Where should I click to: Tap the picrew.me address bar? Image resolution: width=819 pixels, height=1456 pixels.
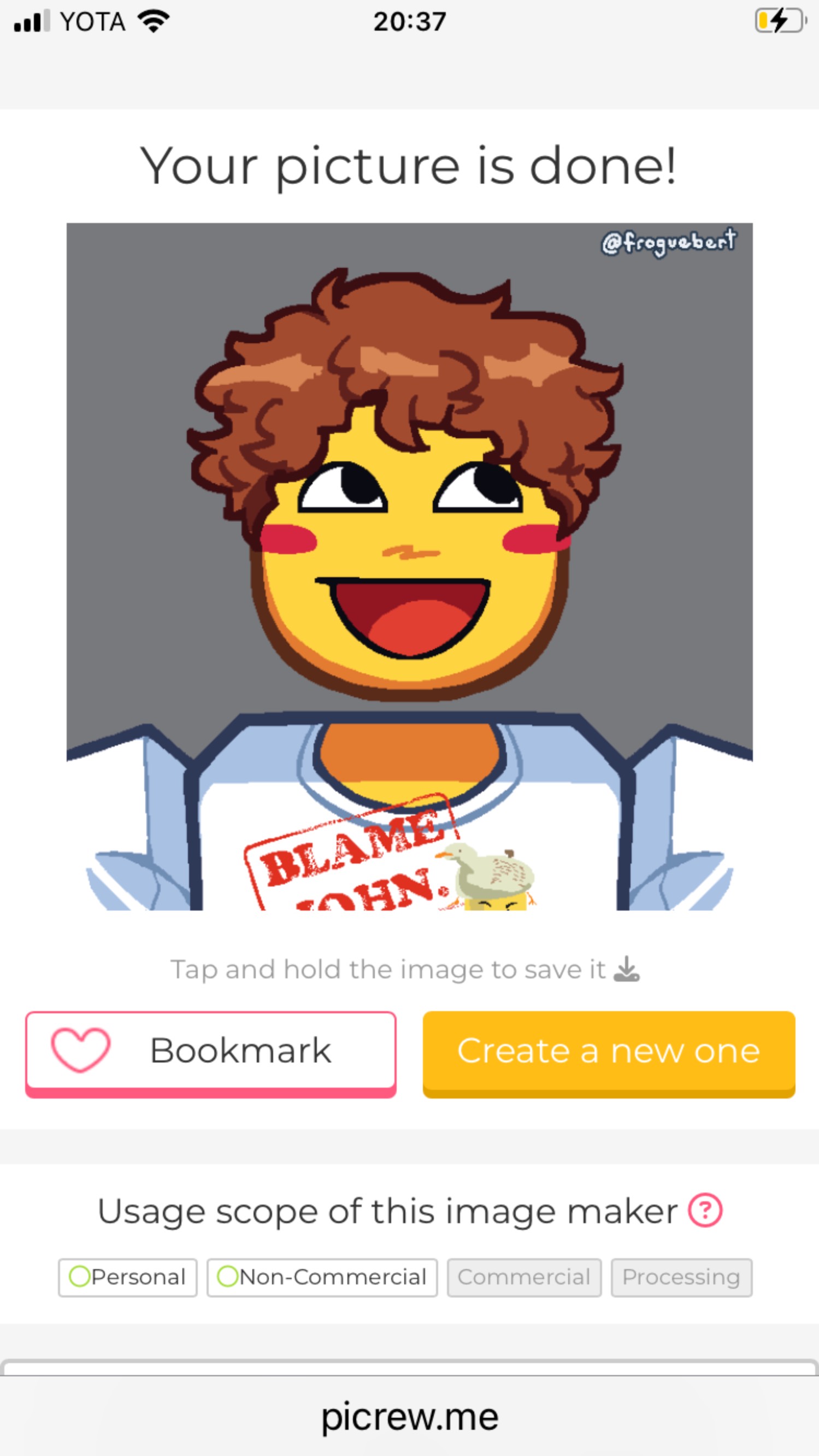409,1417
